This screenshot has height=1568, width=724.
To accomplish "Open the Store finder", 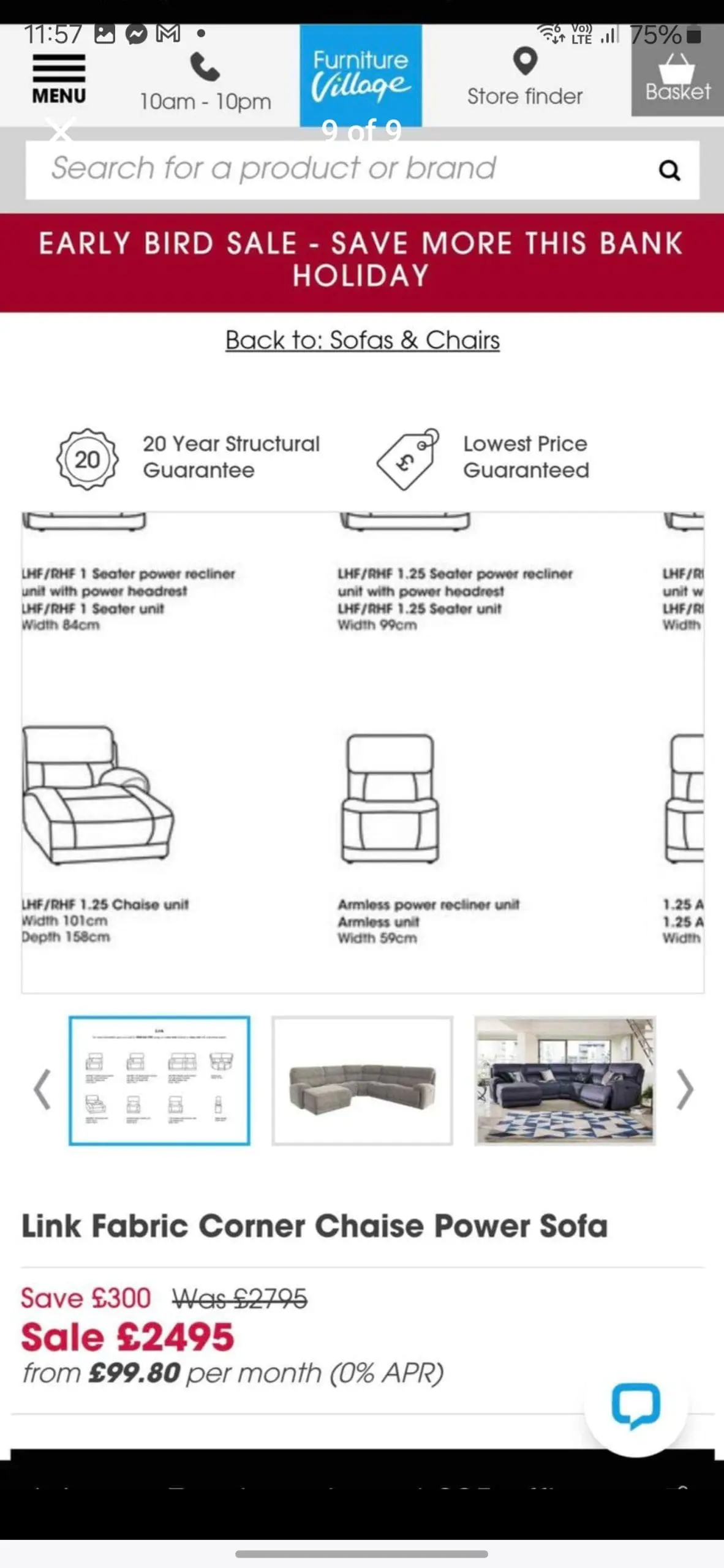I will tap(525, 77).
